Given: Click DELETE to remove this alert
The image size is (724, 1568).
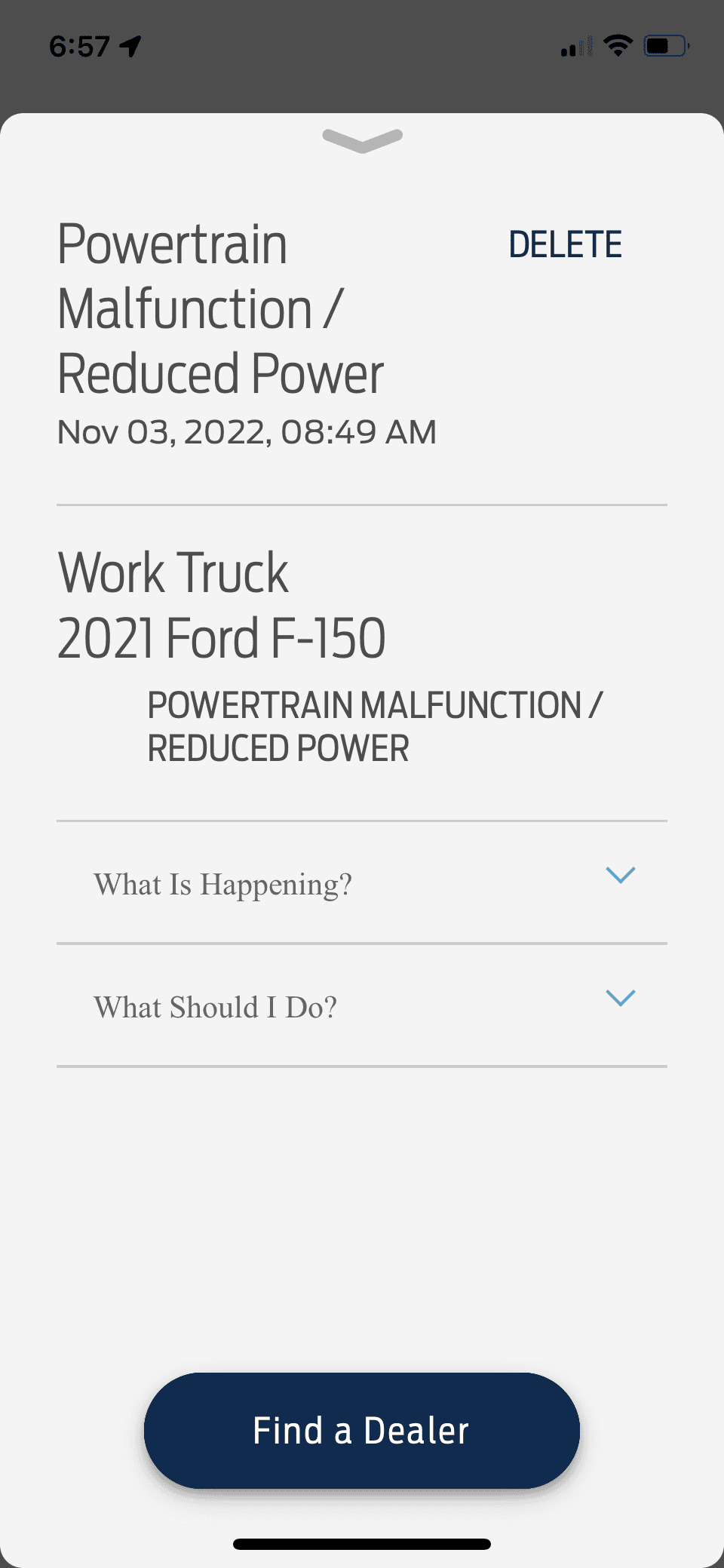Looking at the screenshot, I should click(x=565, y=243).
